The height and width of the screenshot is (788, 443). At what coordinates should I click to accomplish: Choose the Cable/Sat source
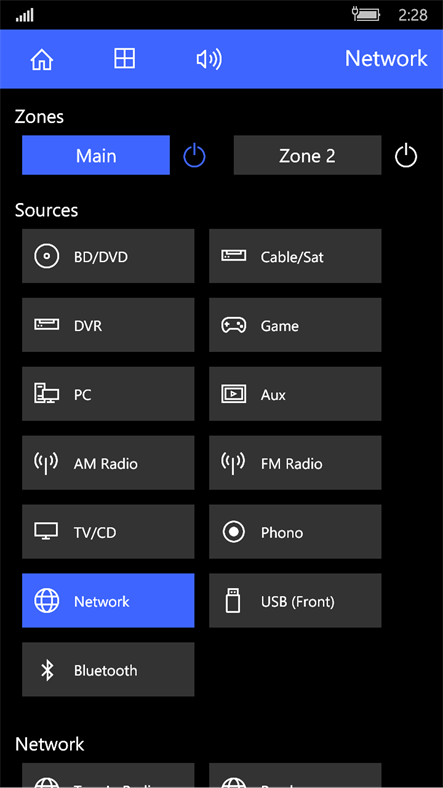pyautogui.click(x=295, y=256)
